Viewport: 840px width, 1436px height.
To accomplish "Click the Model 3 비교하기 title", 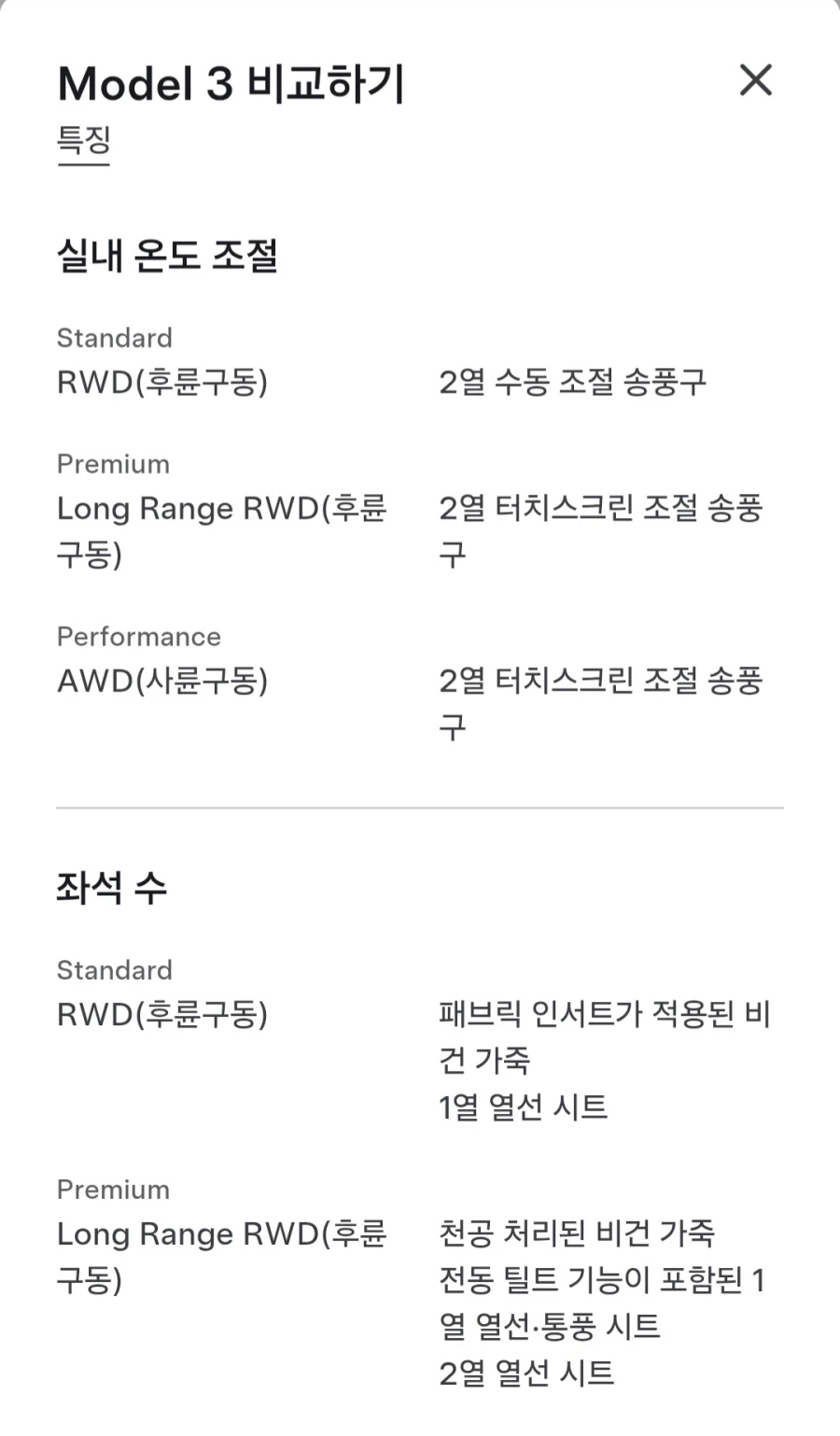I will tap(231, 82).
